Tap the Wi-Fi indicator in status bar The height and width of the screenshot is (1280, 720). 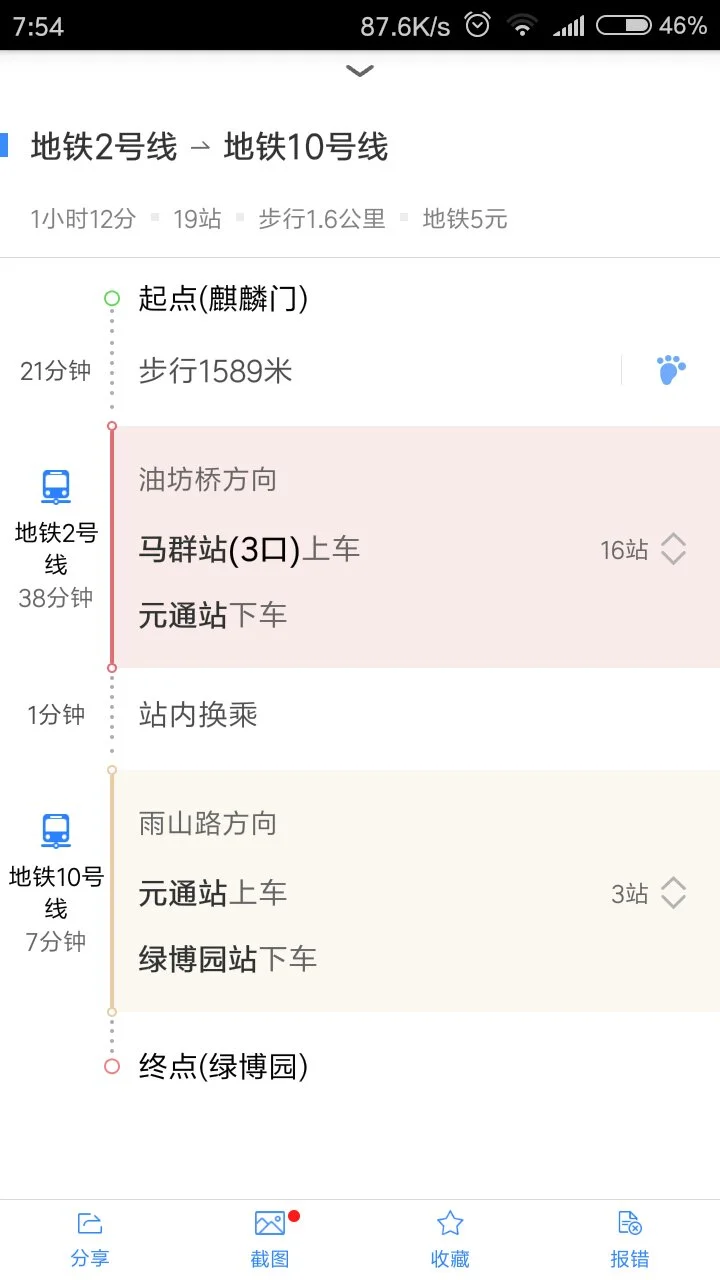(x=522, y=26)
